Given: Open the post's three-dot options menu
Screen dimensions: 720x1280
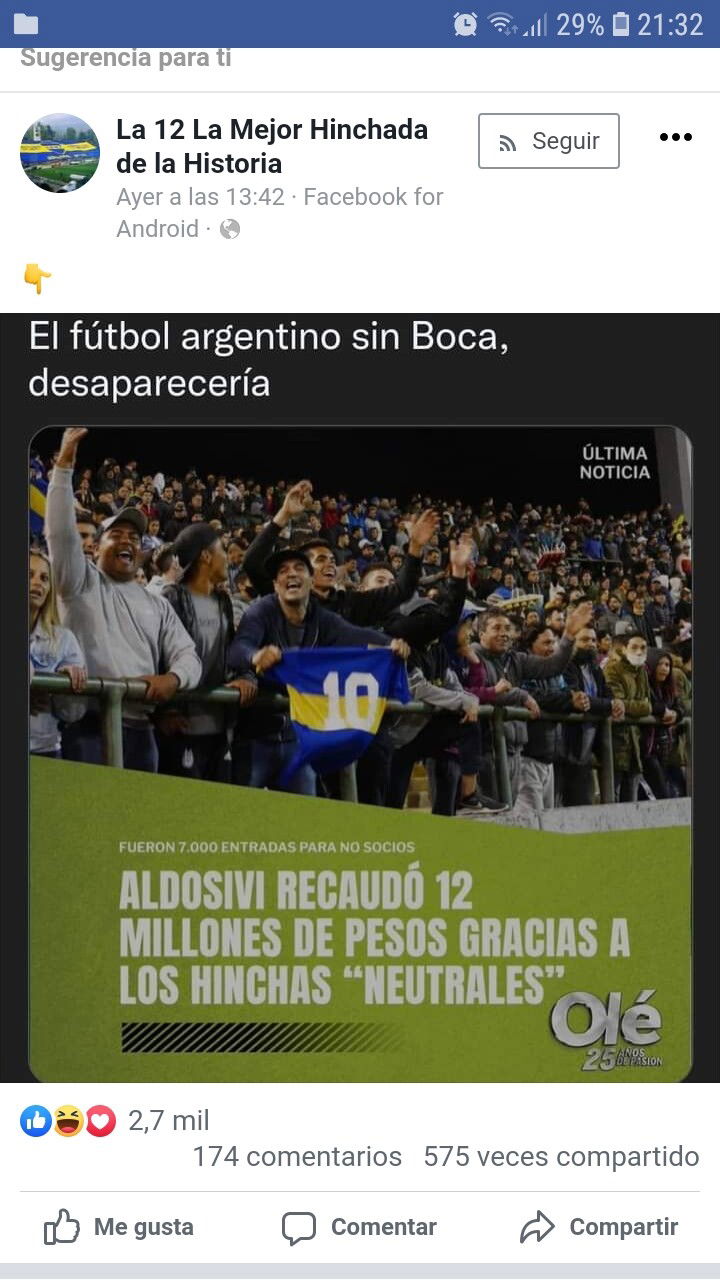Looking at the screenshot, I should [676, 138].
